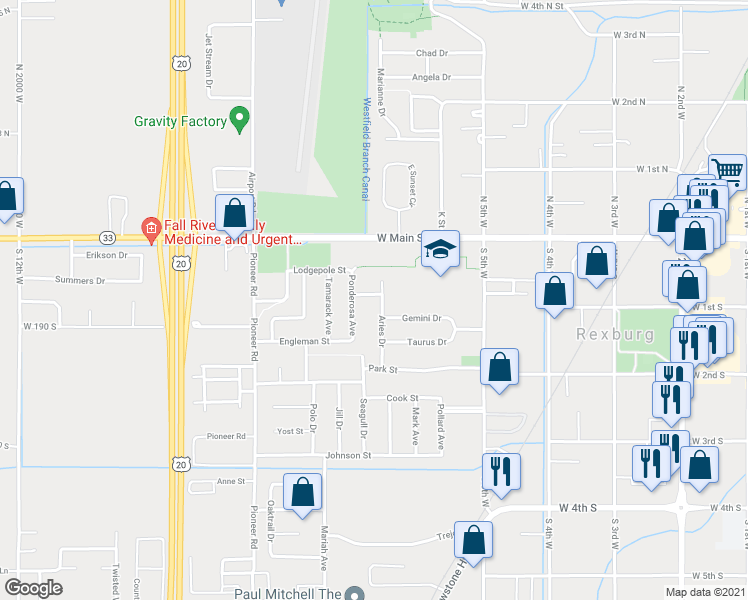The height and width of the screenshot is (600, 748).
Task: Tap the Google logo link
Action: click(x=34, y=588)
